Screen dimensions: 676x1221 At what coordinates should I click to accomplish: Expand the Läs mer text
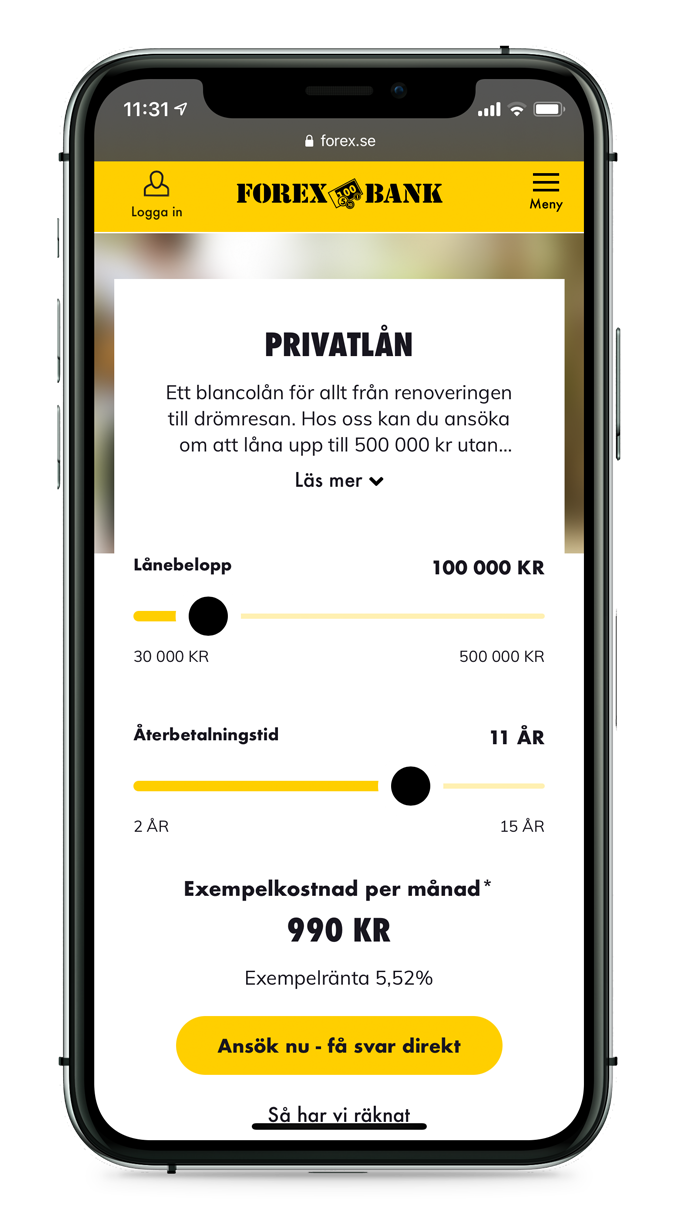(x=339, y=481)
